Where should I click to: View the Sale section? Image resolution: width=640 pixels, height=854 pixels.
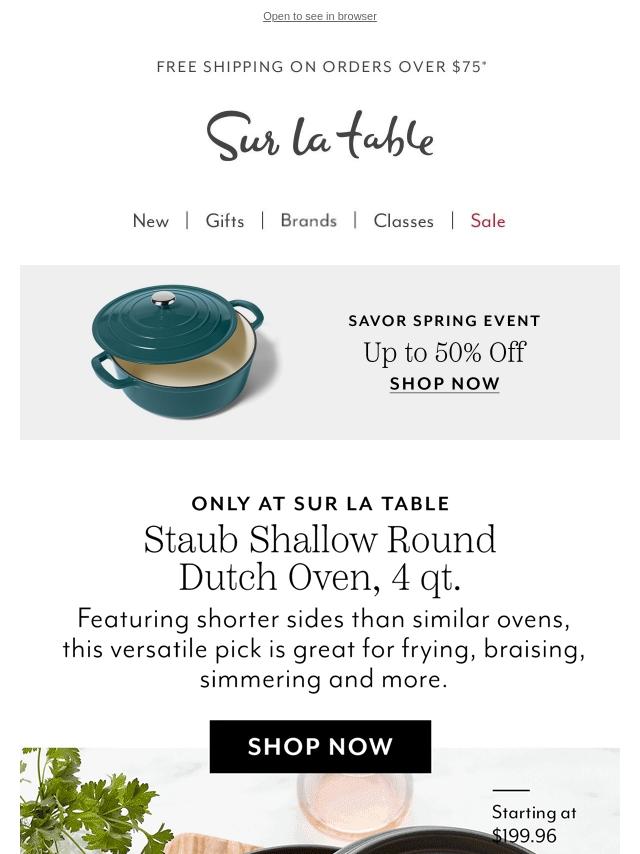[x=488, y=221]
